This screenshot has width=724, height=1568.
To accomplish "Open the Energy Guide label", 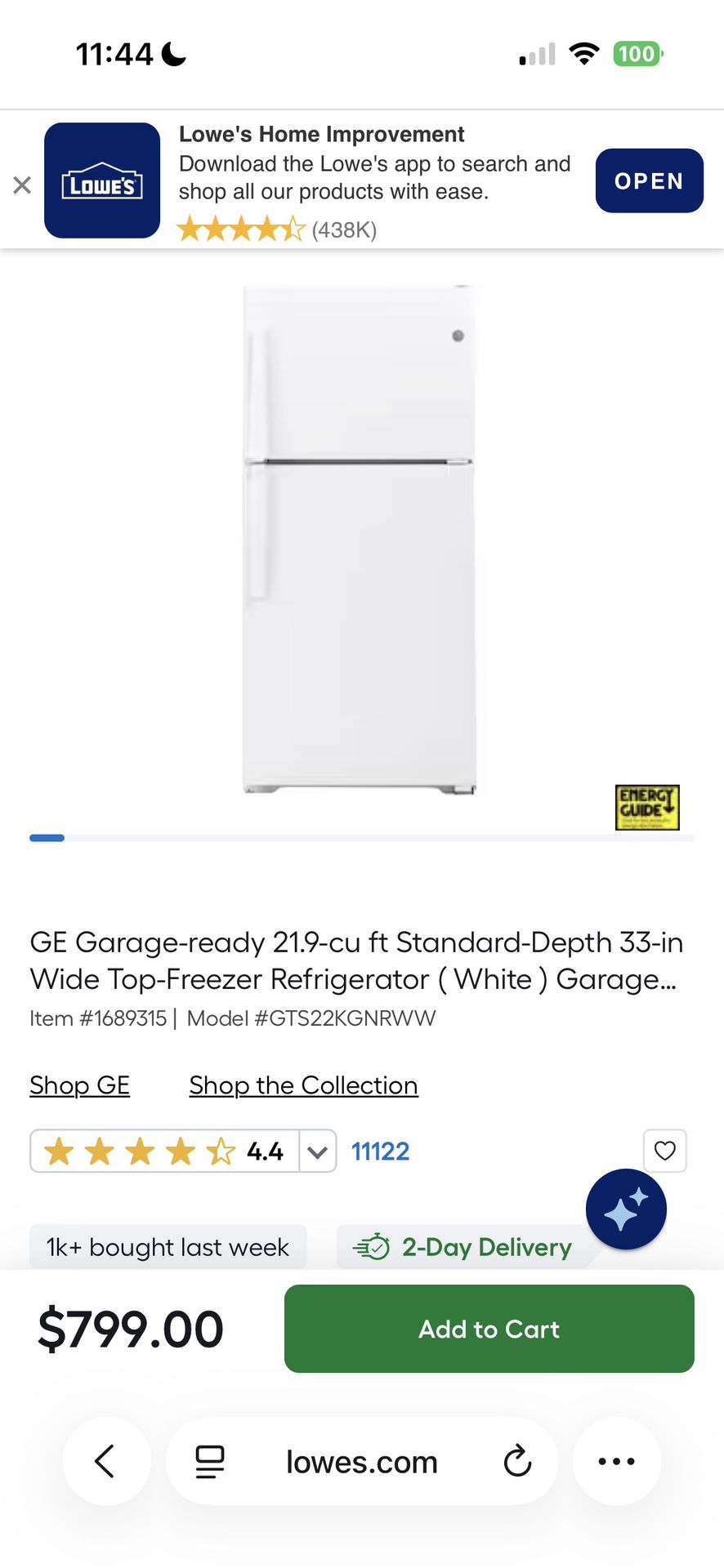I will (646, 807).
